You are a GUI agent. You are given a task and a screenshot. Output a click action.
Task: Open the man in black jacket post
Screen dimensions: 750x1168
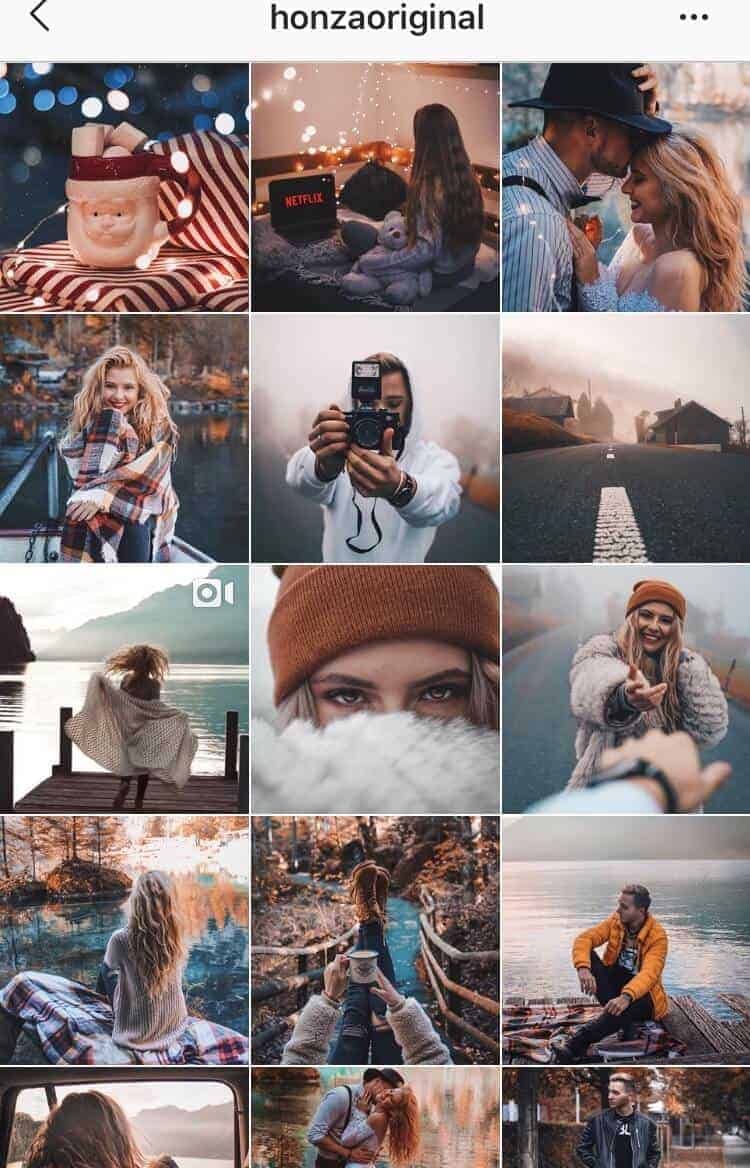(626, 1118)
